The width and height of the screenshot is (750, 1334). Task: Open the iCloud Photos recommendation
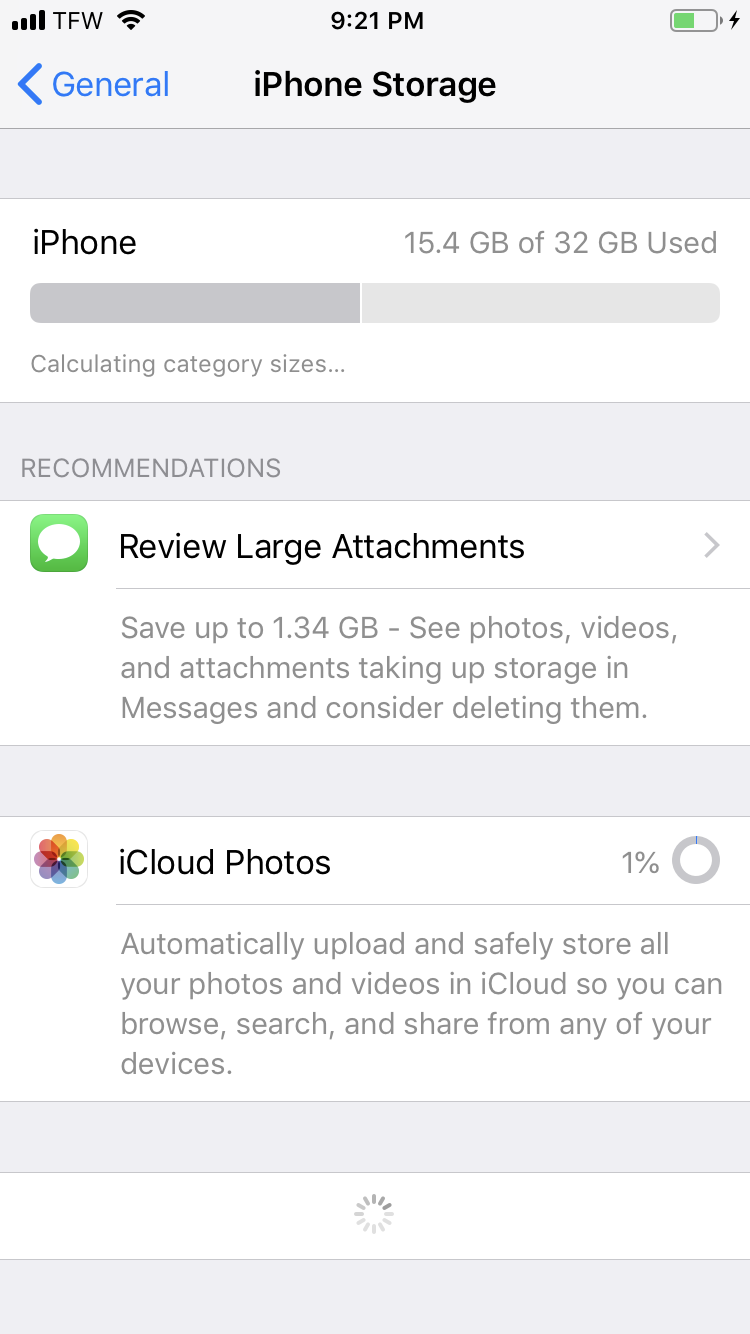point(375,862)
